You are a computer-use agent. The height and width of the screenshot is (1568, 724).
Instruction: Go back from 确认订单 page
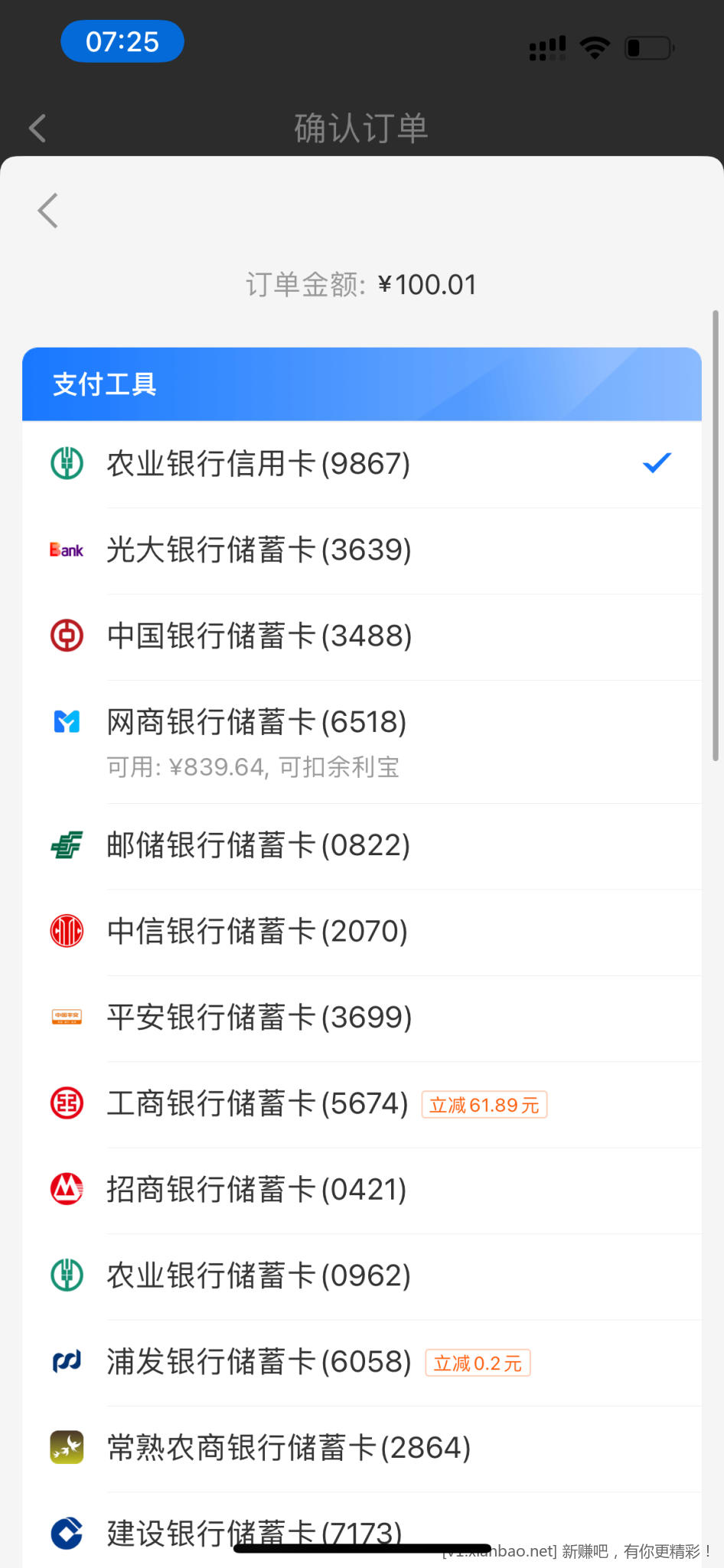pos(38,128)
